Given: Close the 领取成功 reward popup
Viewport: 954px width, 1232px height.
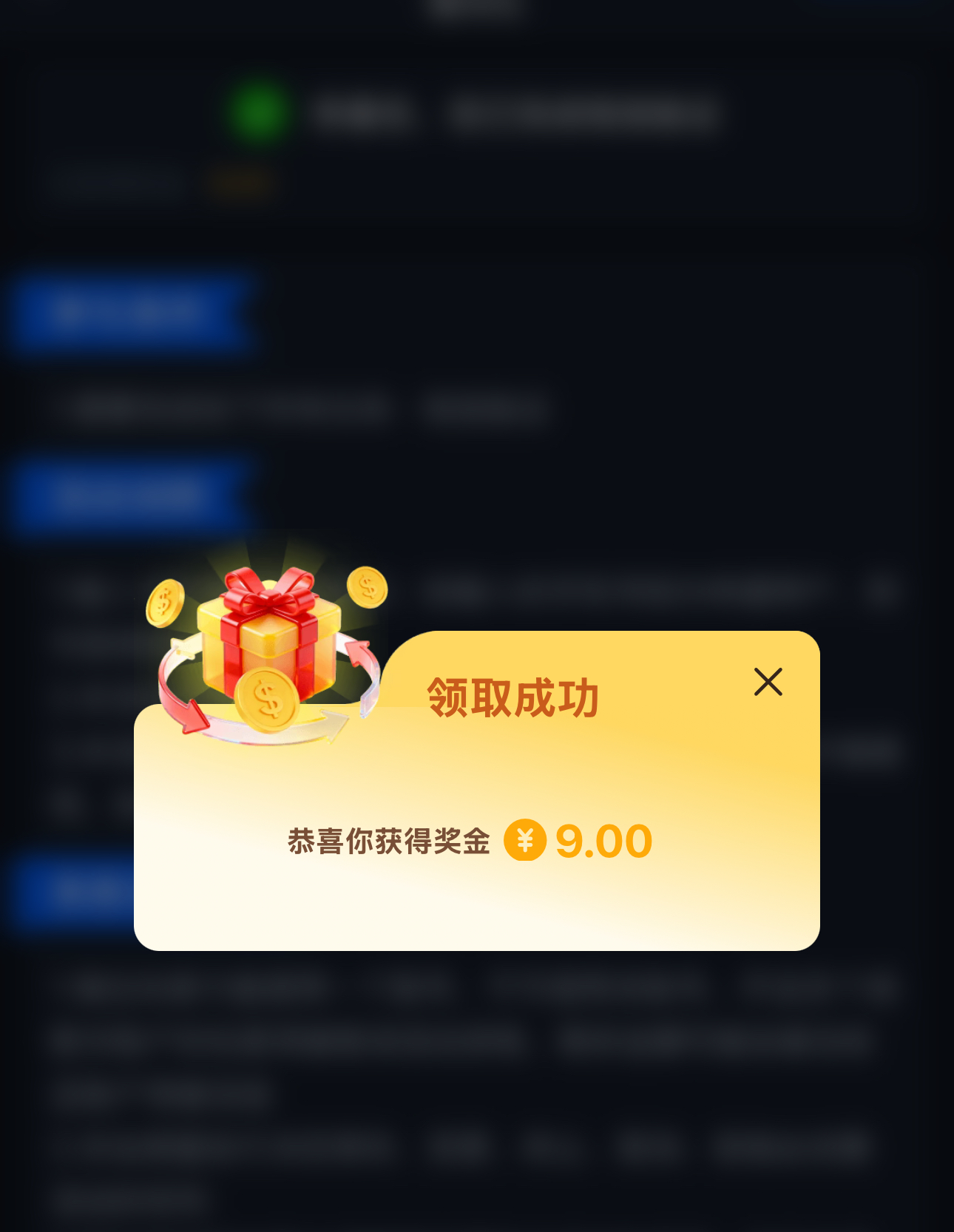Looking at the screenshot, I should tap(768, 682).
